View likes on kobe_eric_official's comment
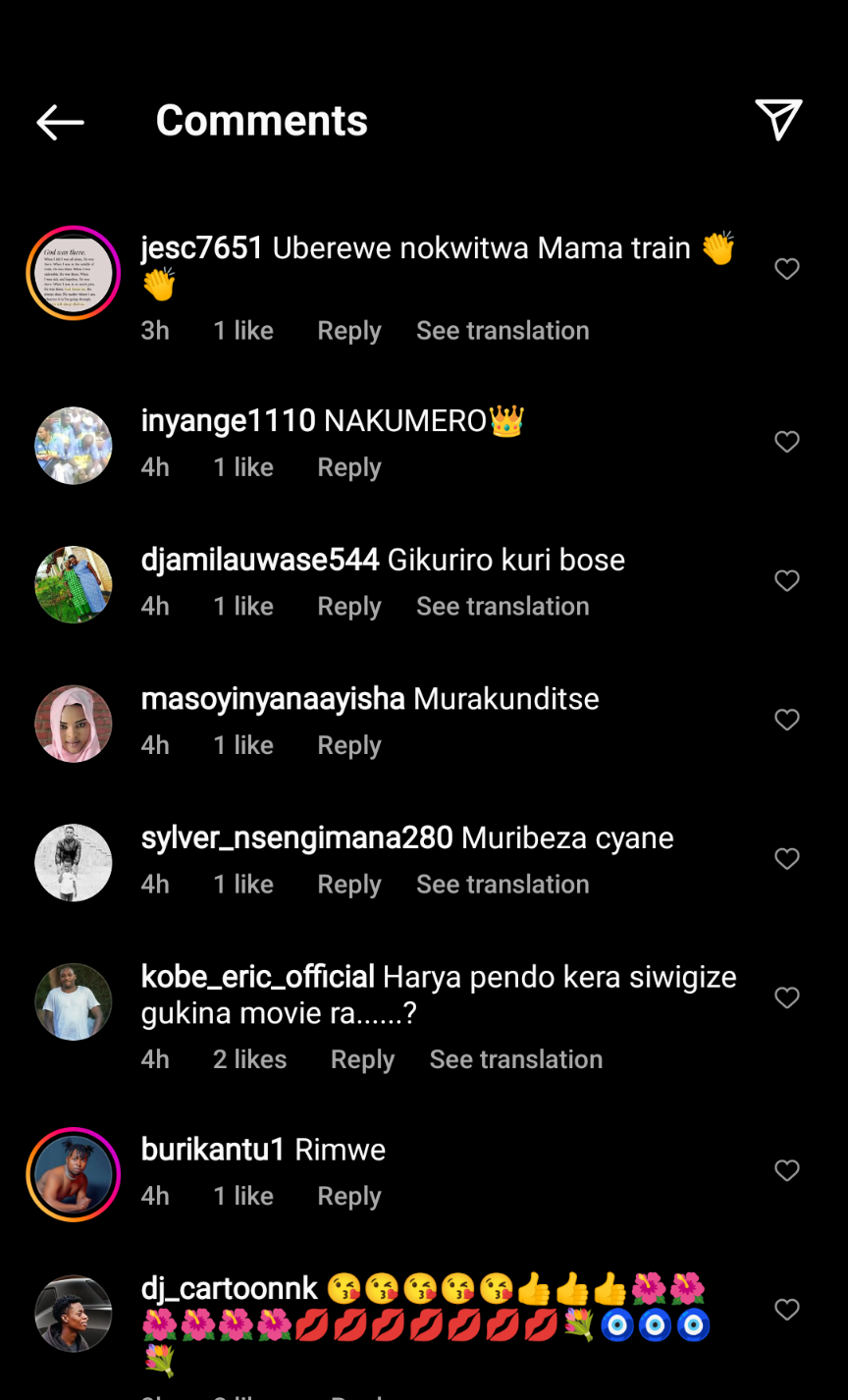This screenshot has width=848, height=1400. point(249,1059)
